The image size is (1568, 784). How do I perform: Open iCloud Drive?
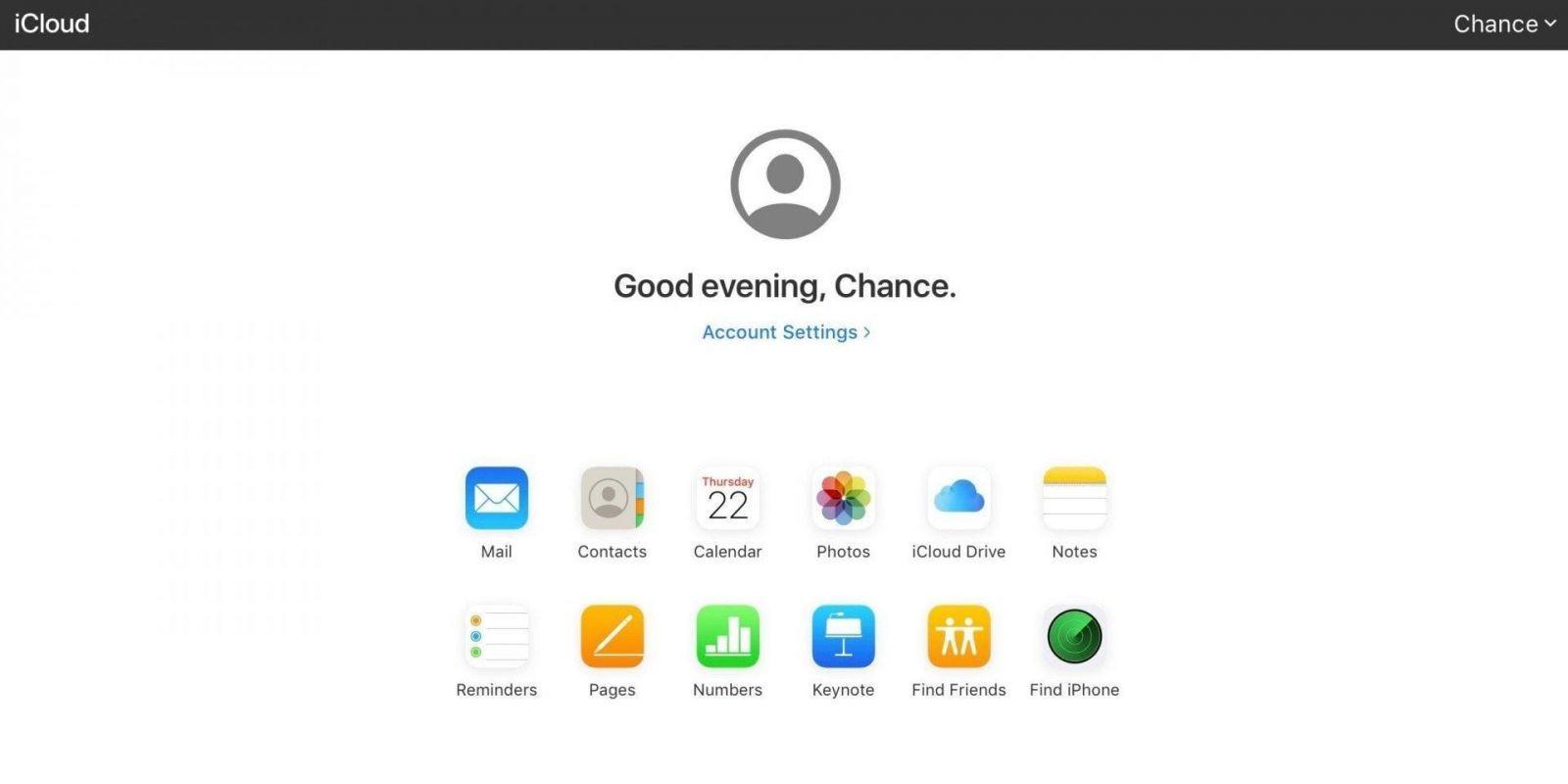click(x=958, y=499)
